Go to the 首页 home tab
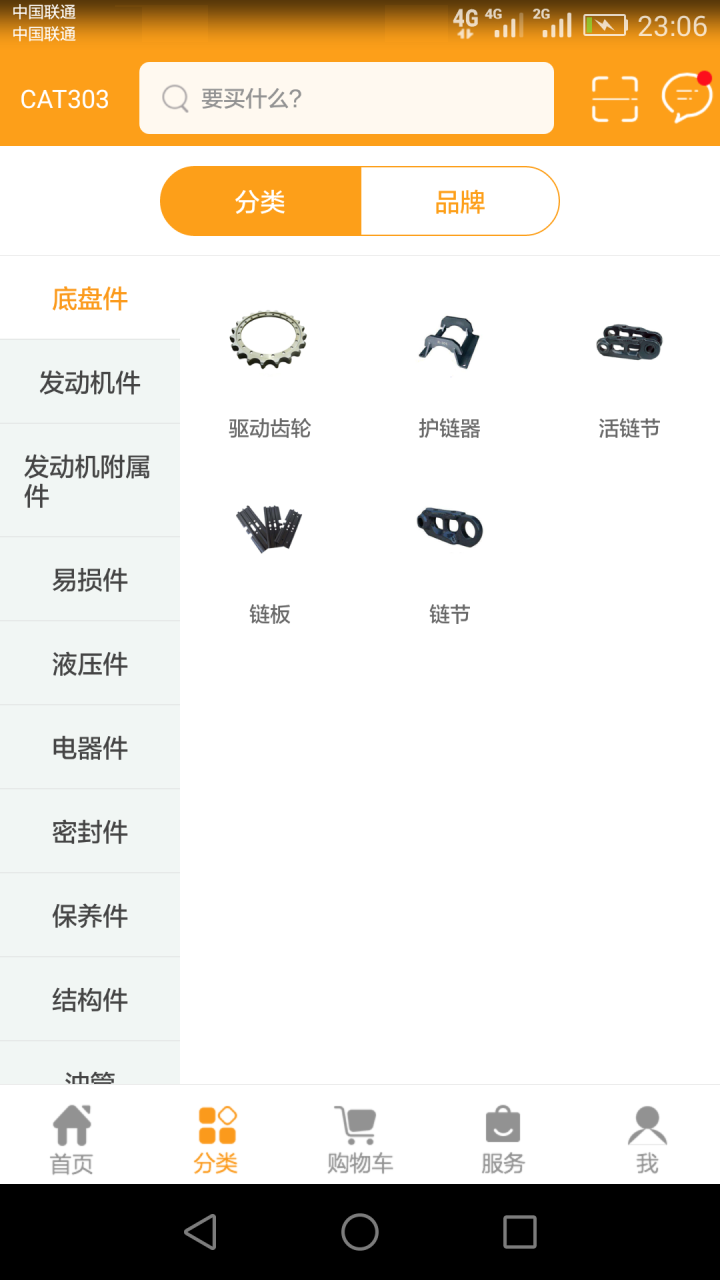 72,1138
